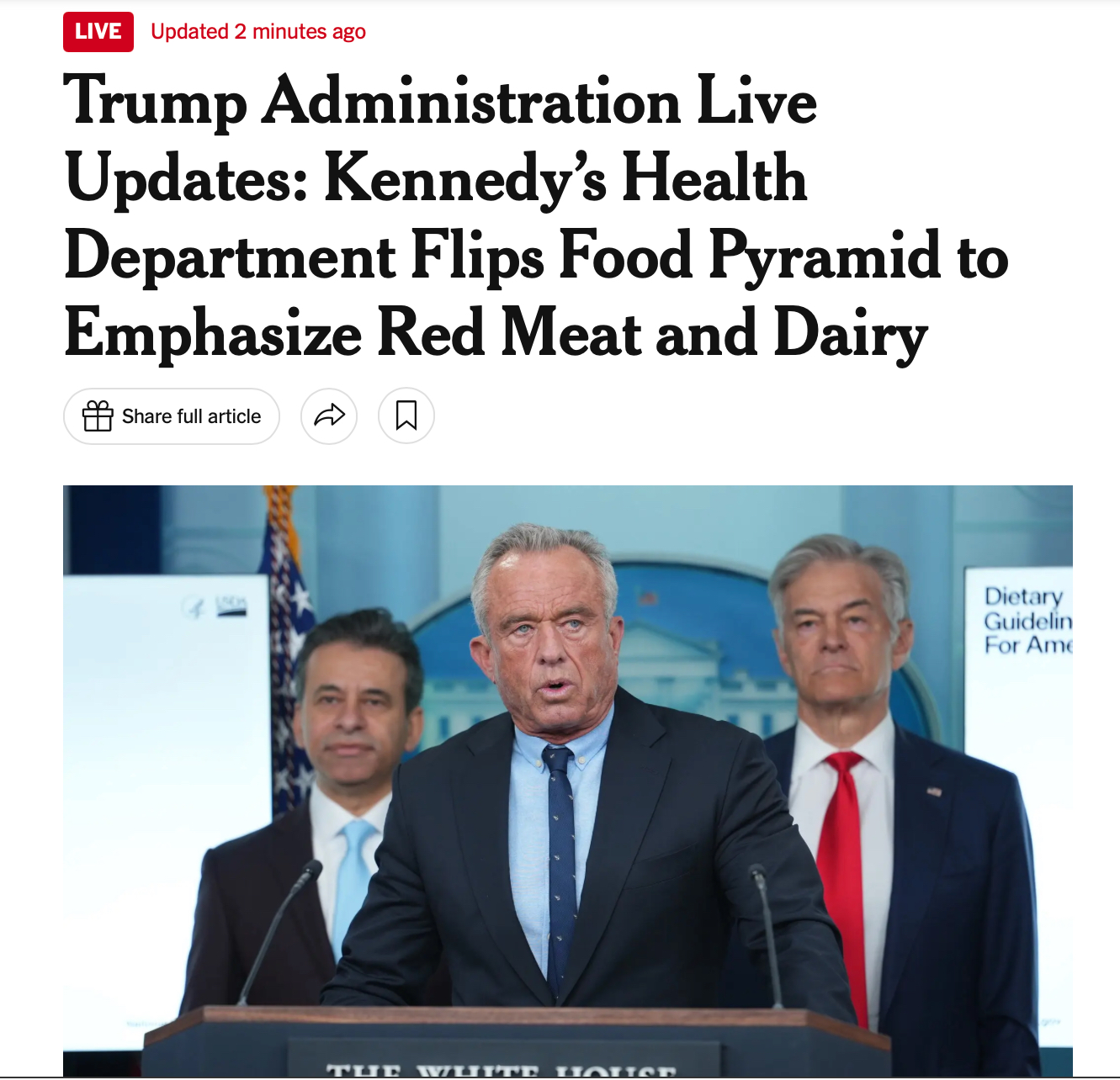Bookmark this live updates article

406,416
